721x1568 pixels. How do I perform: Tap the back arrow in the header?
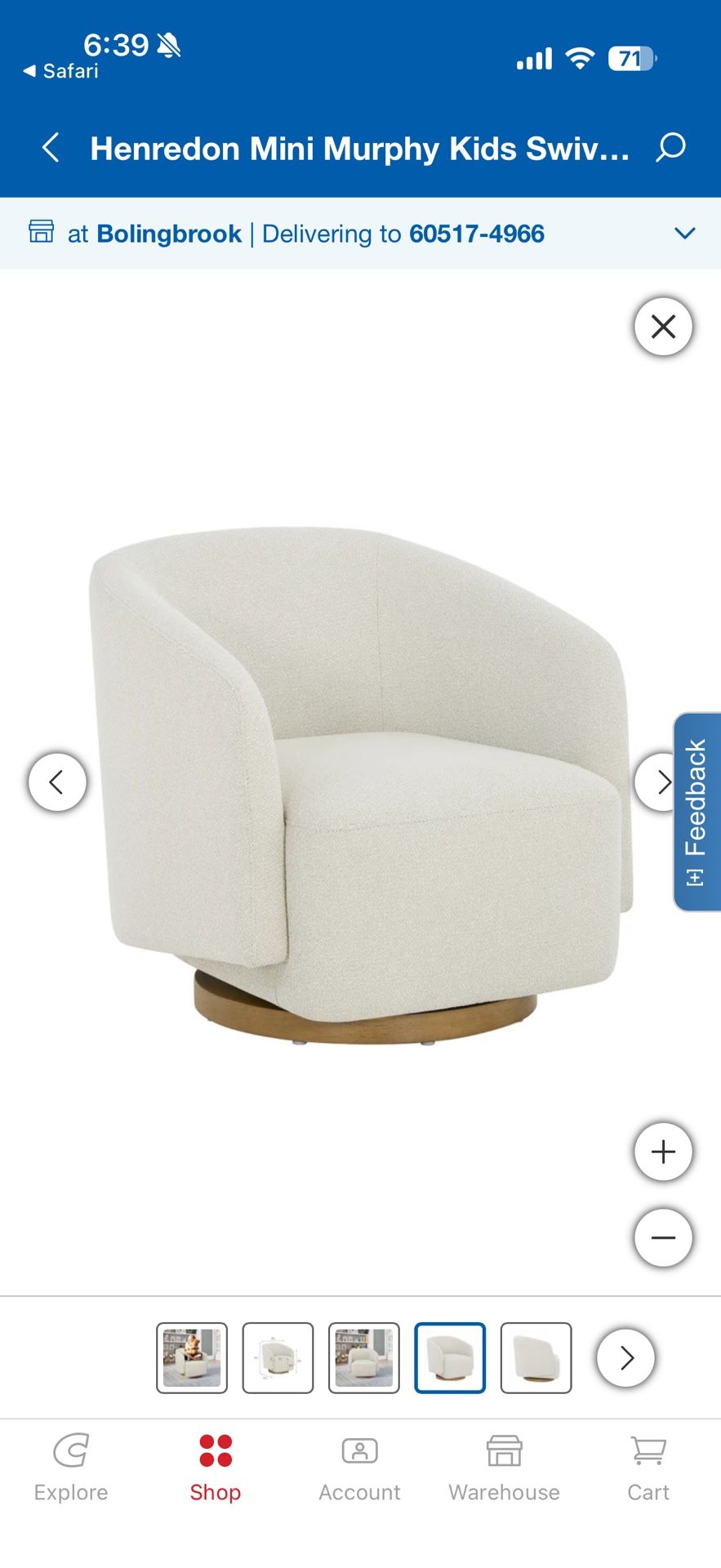point(51,149)
